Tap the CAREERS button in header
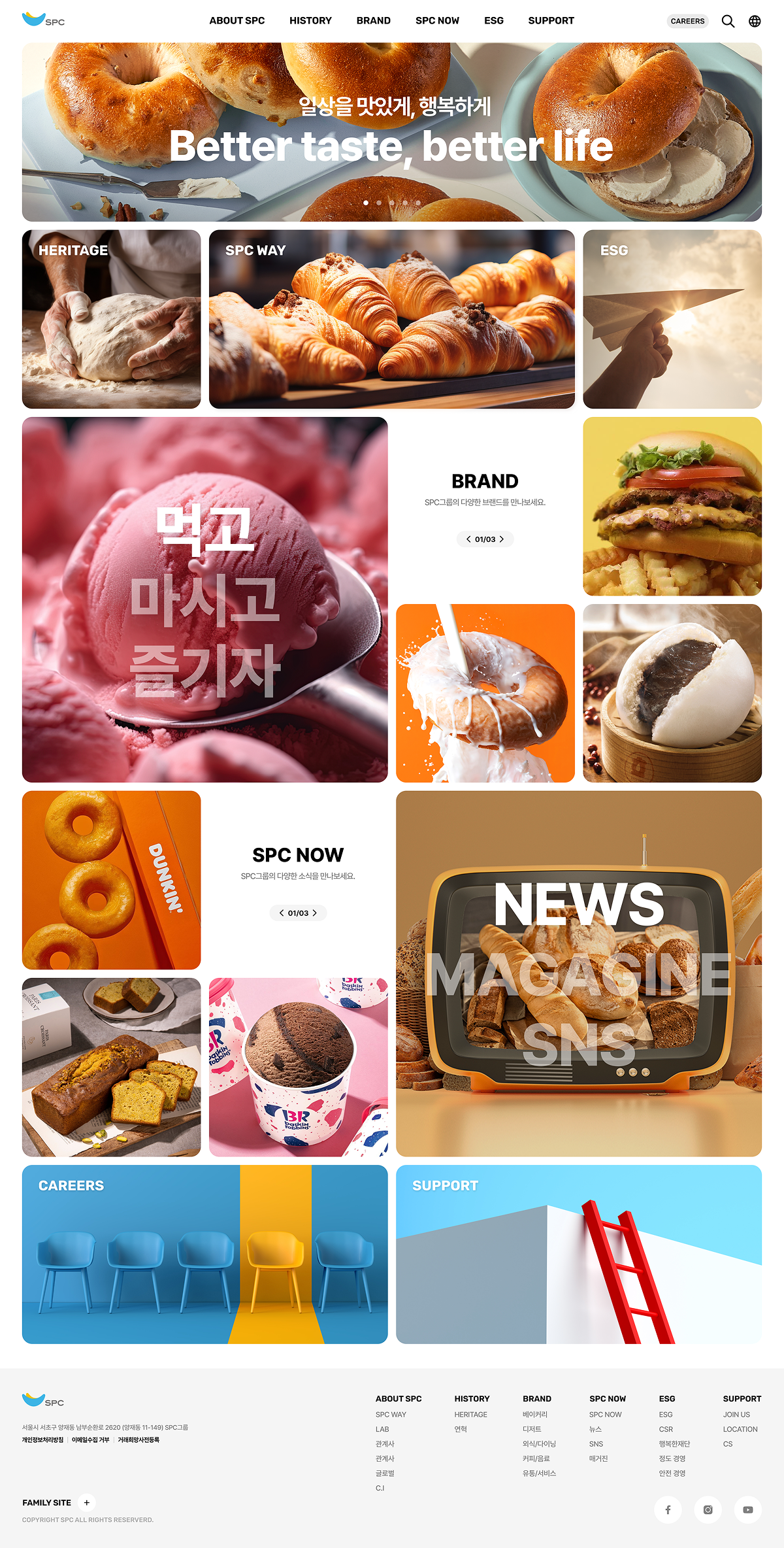Viewport: 784px width, 1548px height. coord(687,21)
